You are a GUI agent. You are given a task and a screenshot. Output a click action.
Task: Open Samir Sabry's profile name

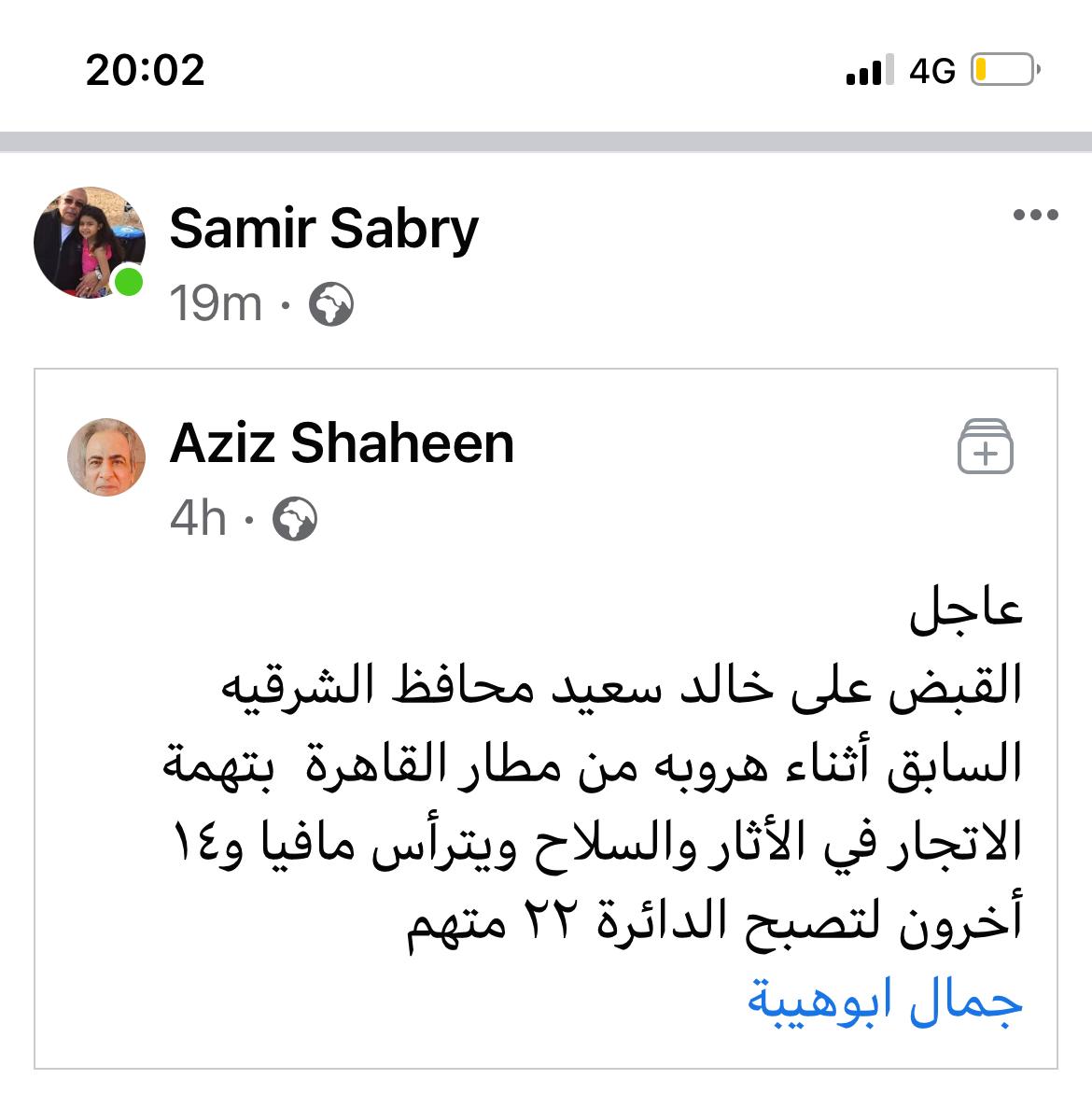click(323, 229)
